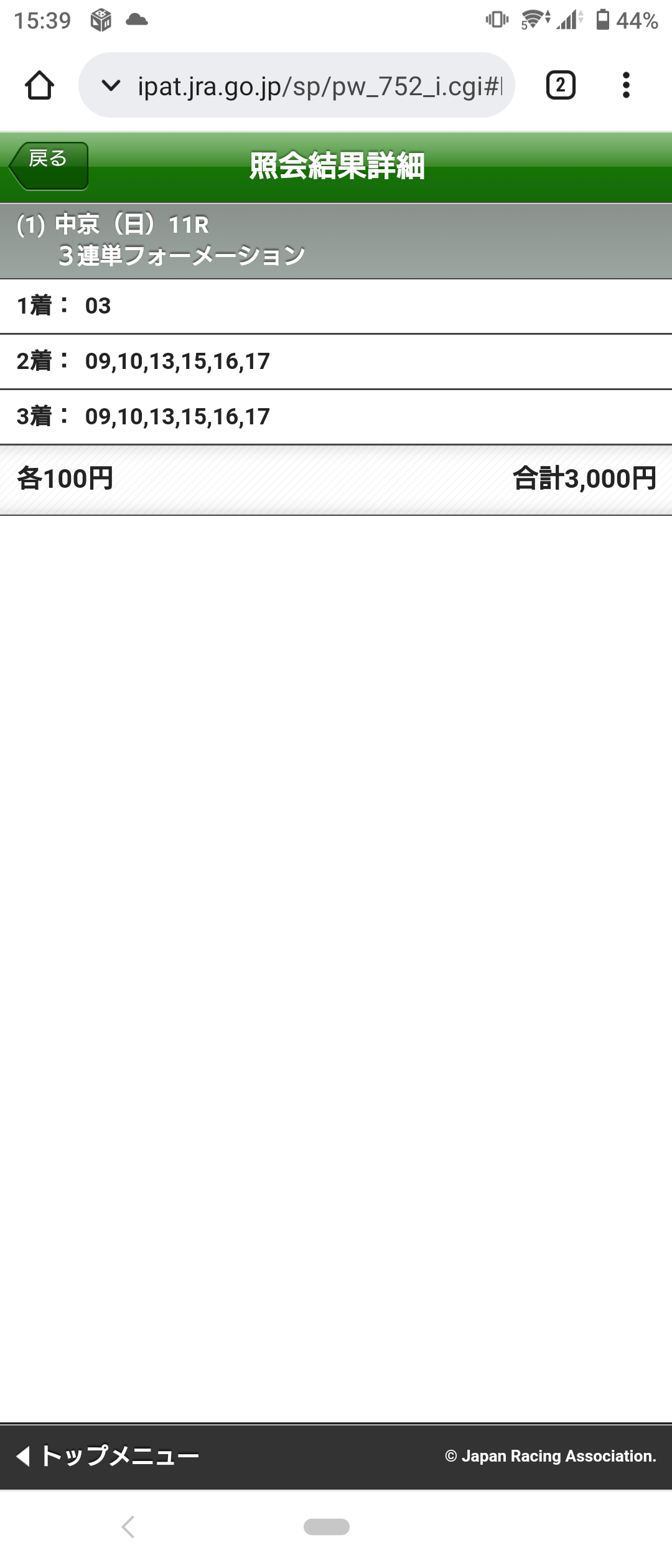Return to トップメニュー
Screen dimensions: 672x1568
(x=108, y=1455)
